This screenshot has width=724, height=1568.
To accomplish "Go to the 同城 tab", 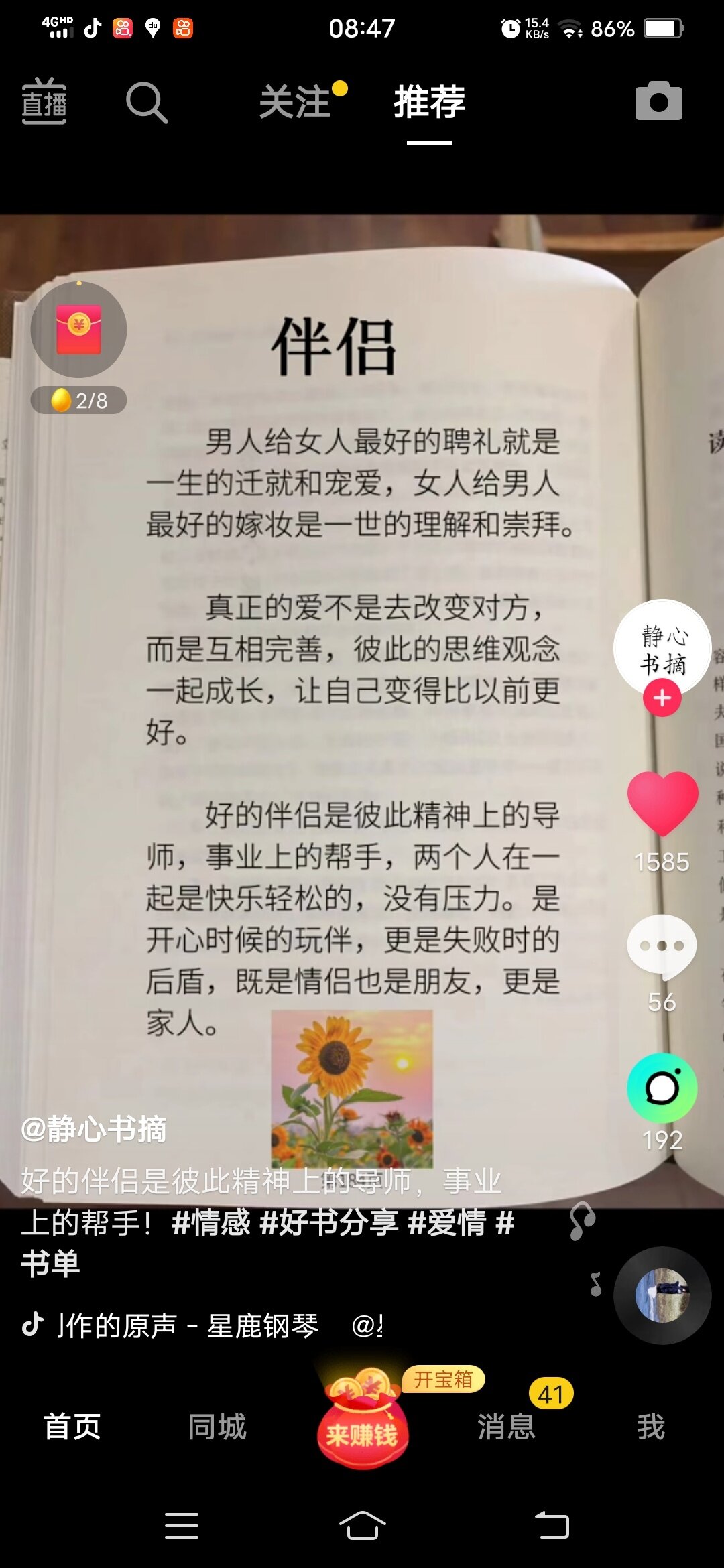I will tap(217, 1426).
